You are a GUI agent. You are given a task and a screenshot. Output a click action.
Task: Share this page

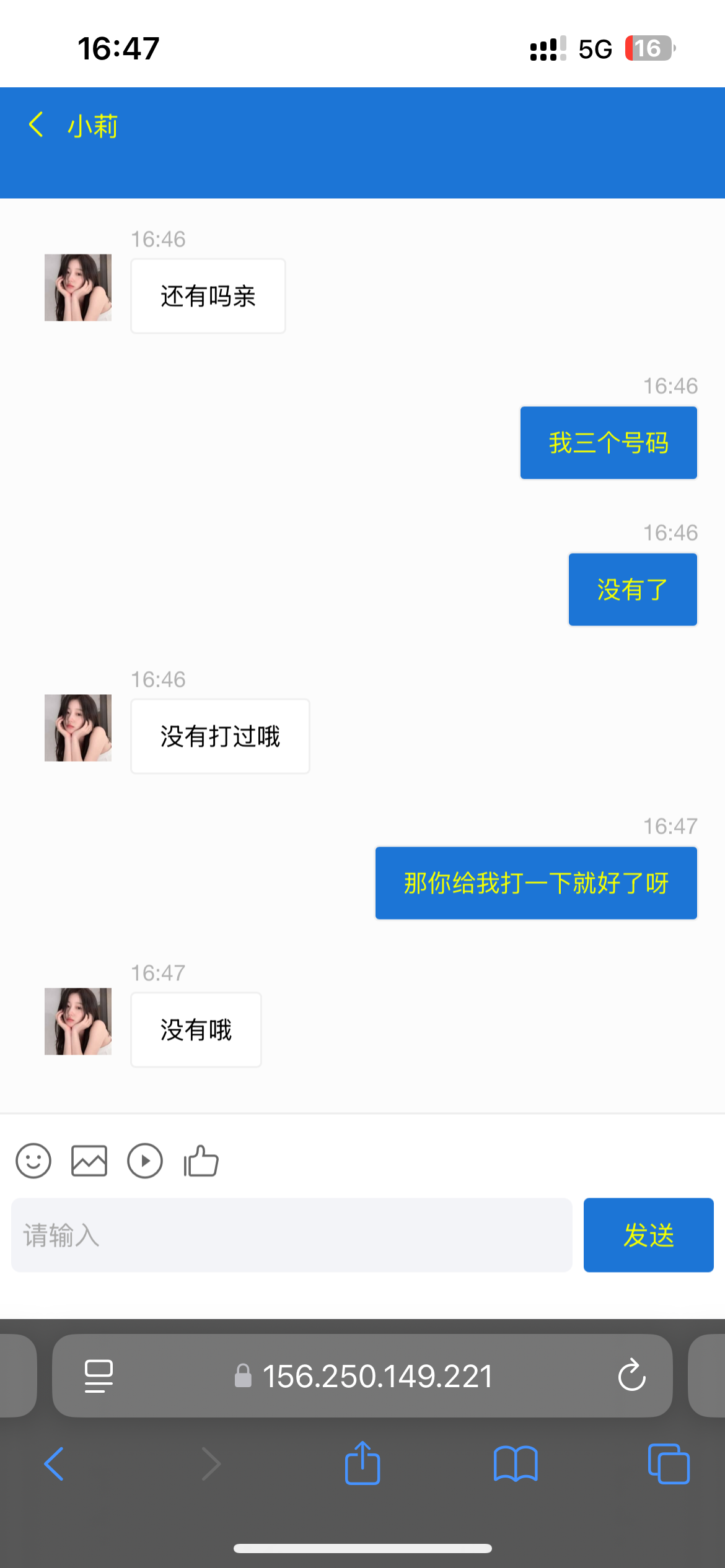click(362, 1464)
